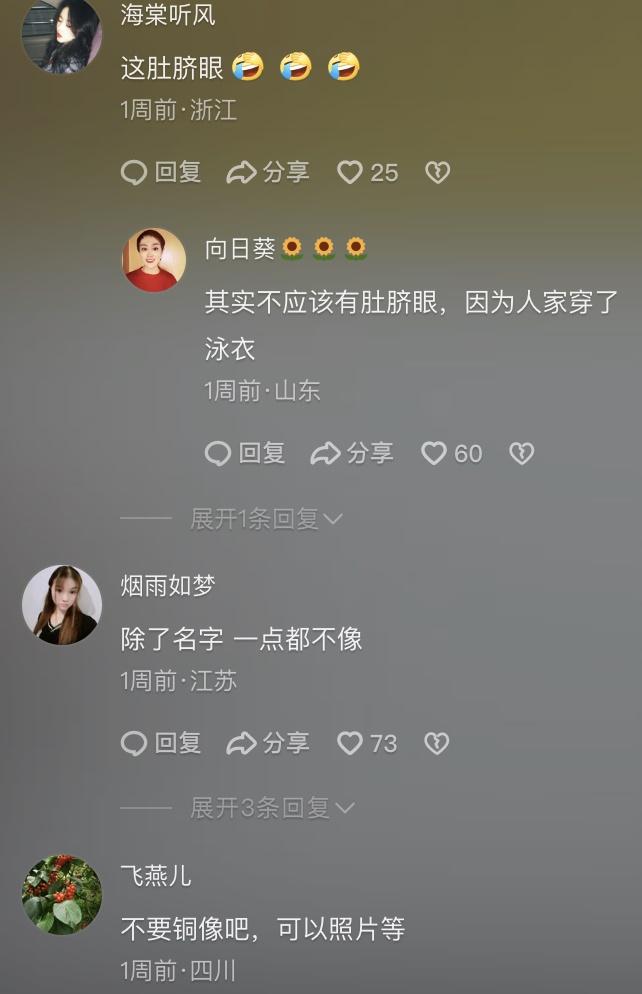Open 海棠听风's profile avatar
The width and height of the screenshot is (642, 994).
(x=61, y=36)
